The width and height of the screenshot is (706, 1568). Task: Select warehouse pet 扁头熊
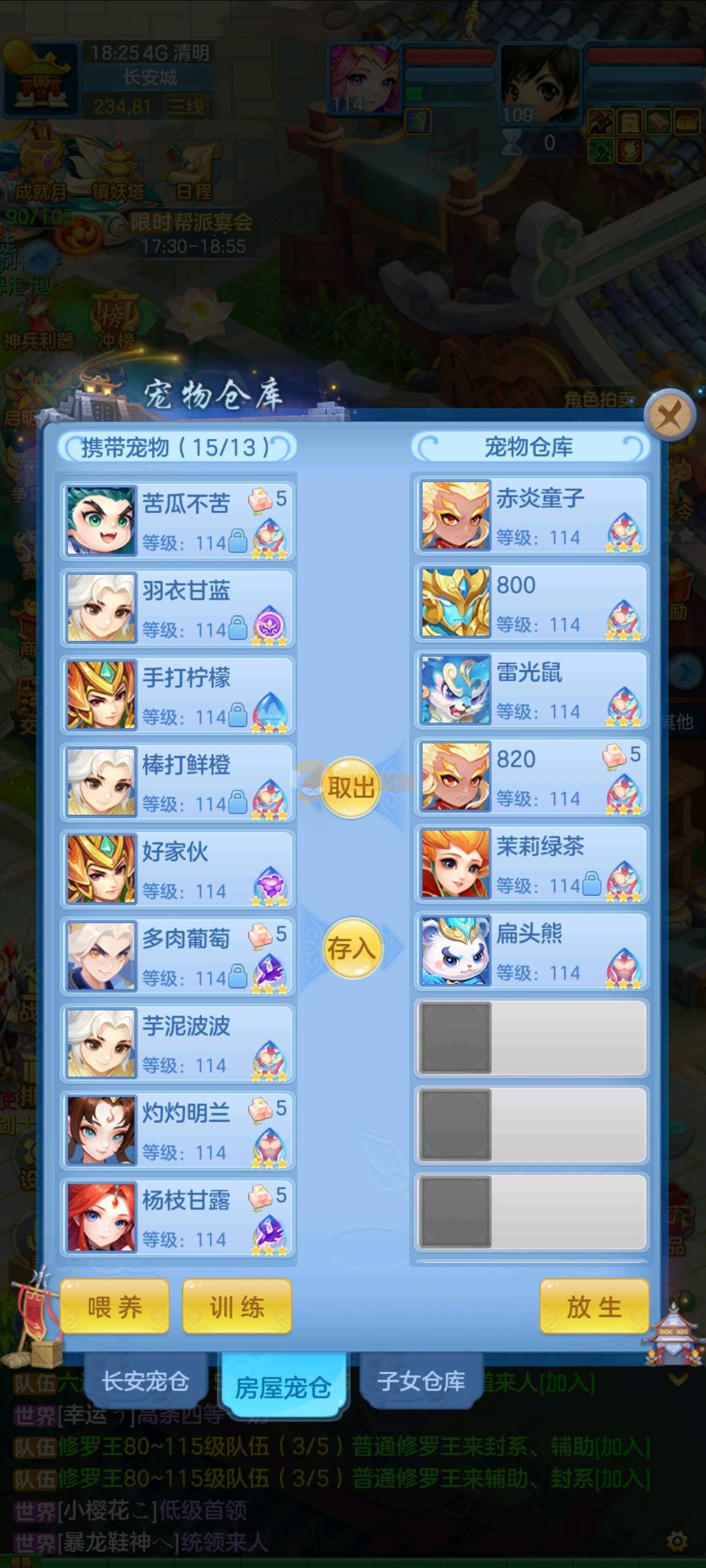[x=531, y=951]
